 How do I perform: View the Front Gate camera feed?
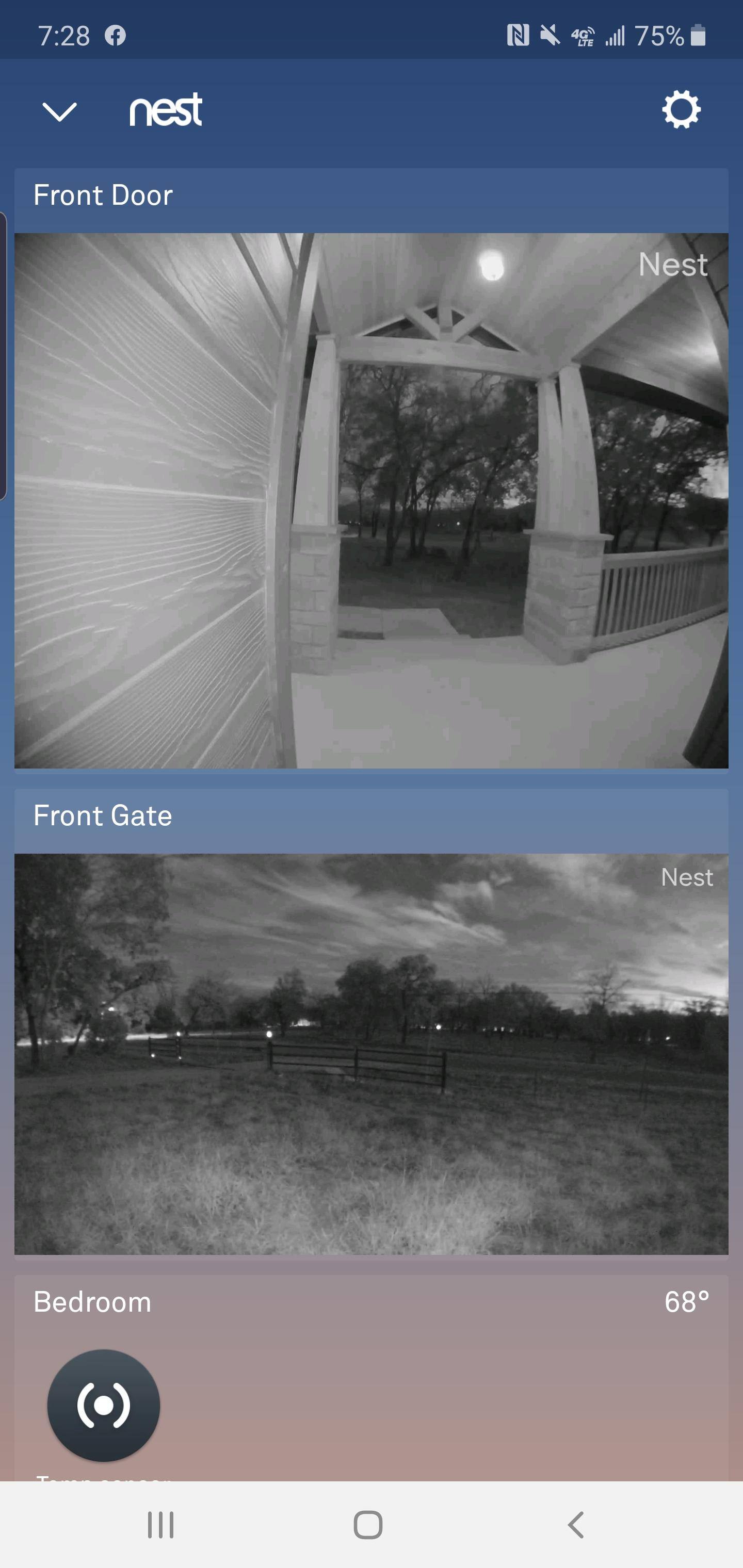(x=372, y=1053)
